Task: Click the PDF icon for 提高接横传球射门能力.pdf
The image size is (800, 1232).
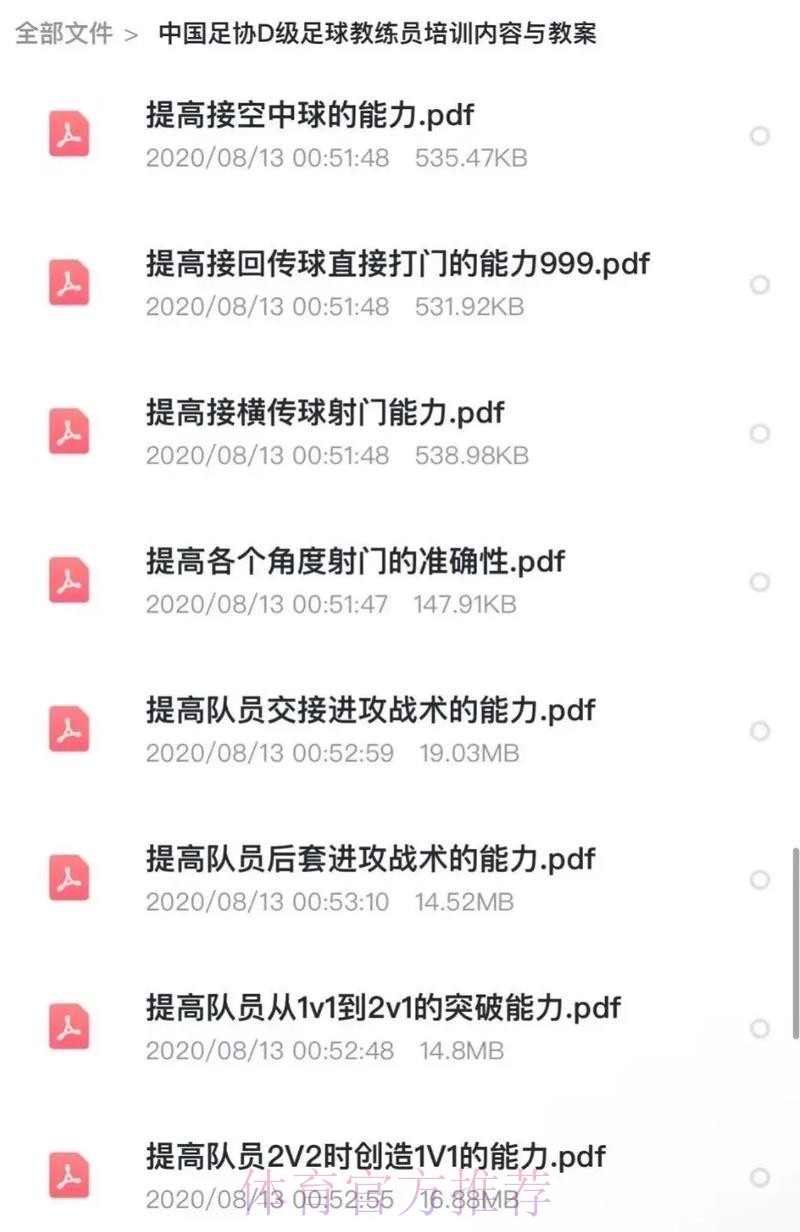Action: (67, 432)
